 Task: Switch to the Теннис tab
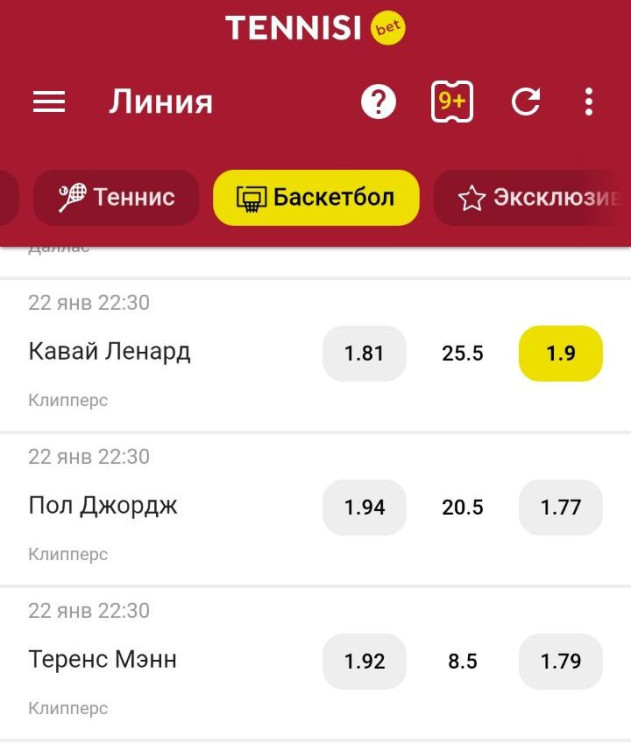pos(117,198)
